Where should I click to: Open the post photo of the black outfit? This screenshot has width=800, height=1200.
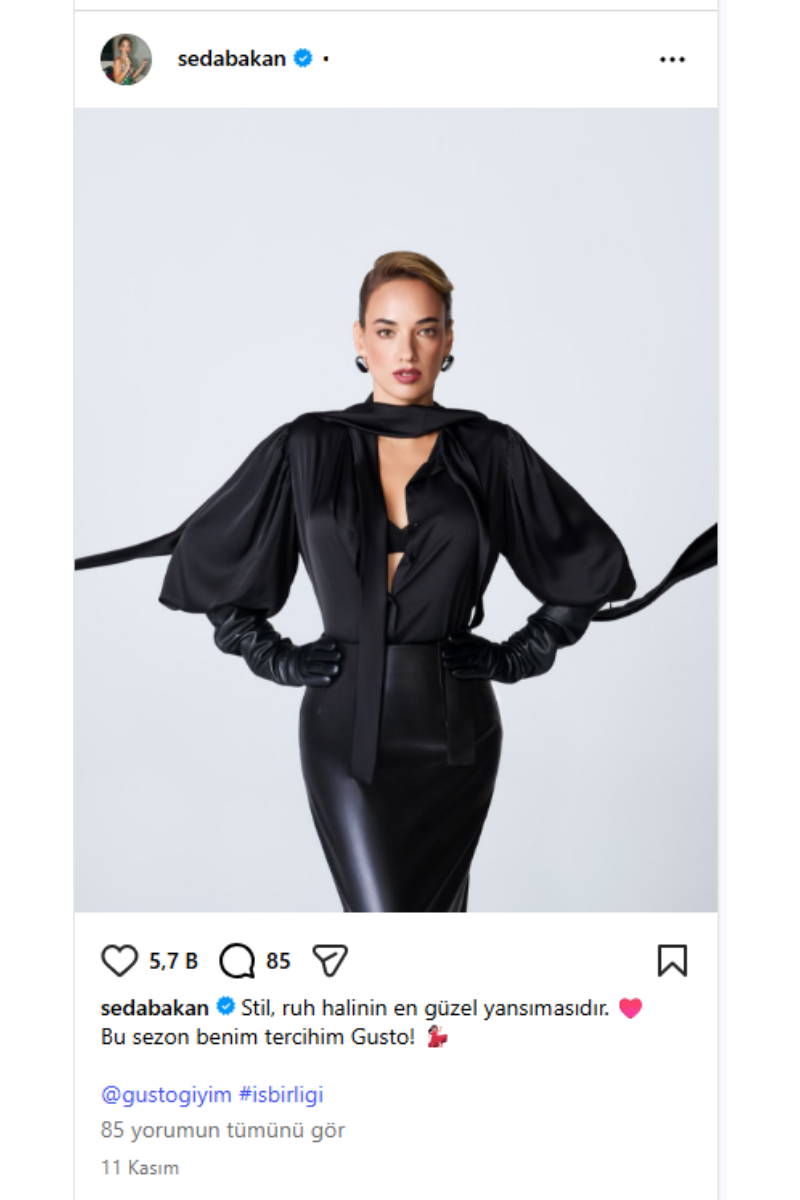click(x=396, y=510)
